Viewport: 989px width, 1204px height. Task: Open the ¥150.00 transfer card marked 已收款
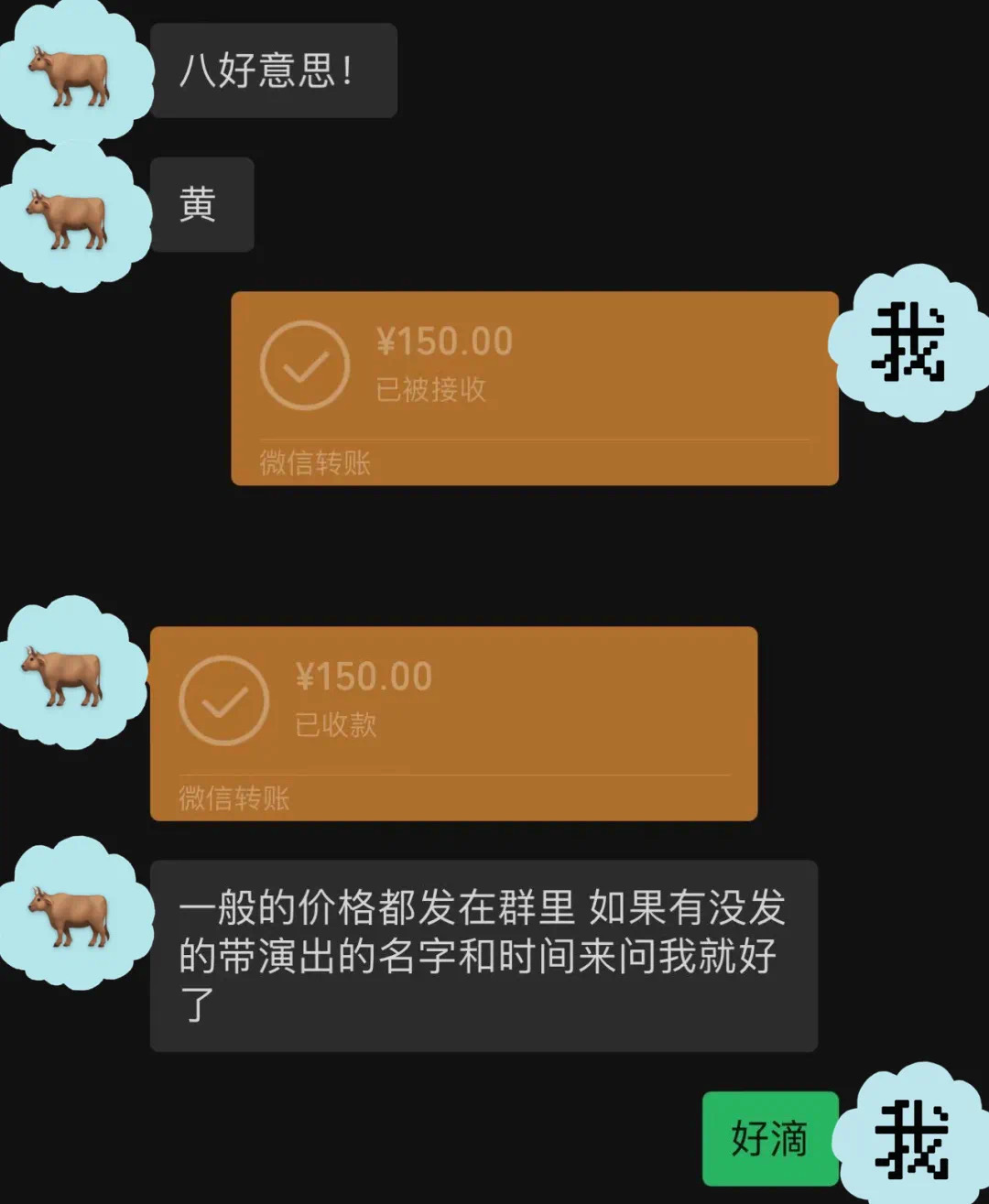[453, 721]
